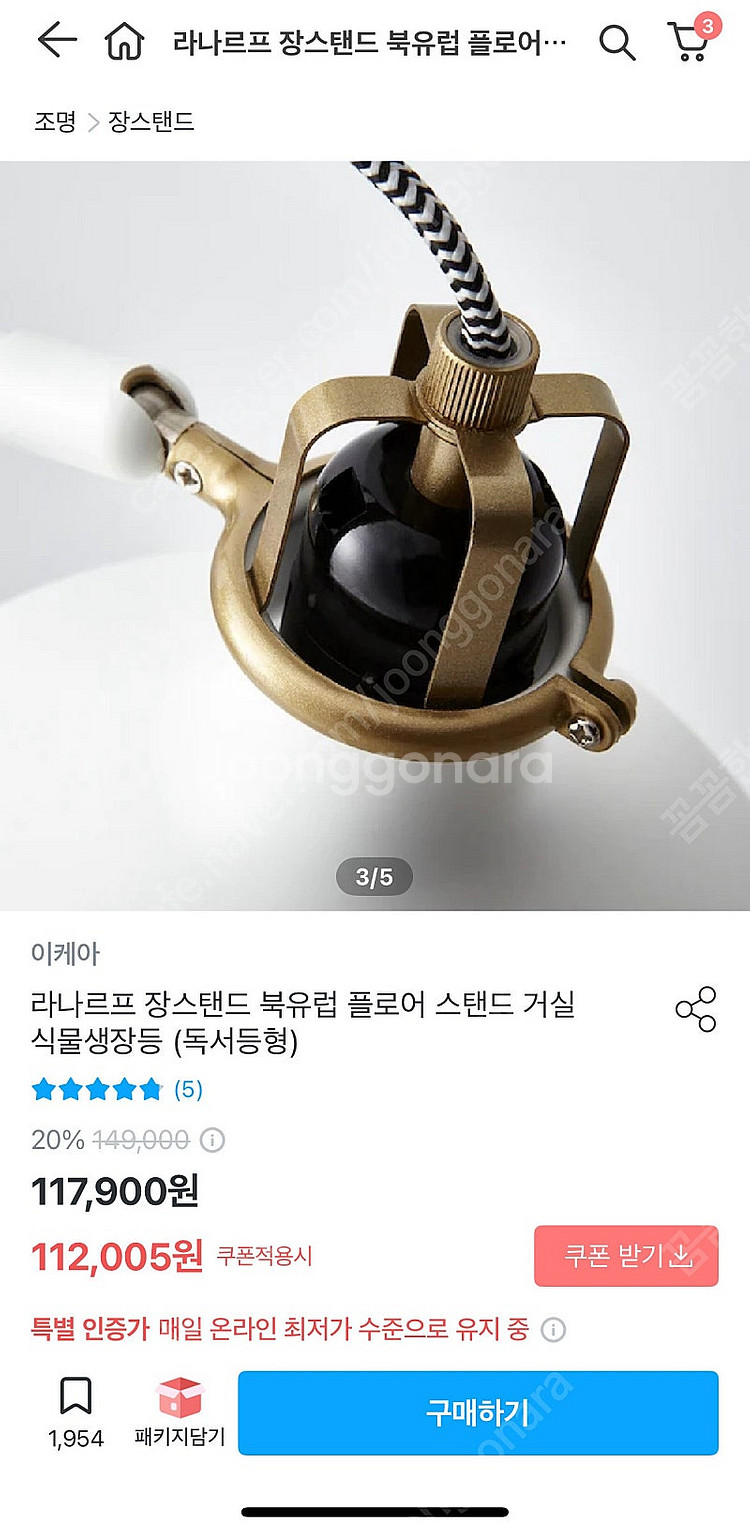Show info about 특별 인증가

click(x=553, y=1330)
